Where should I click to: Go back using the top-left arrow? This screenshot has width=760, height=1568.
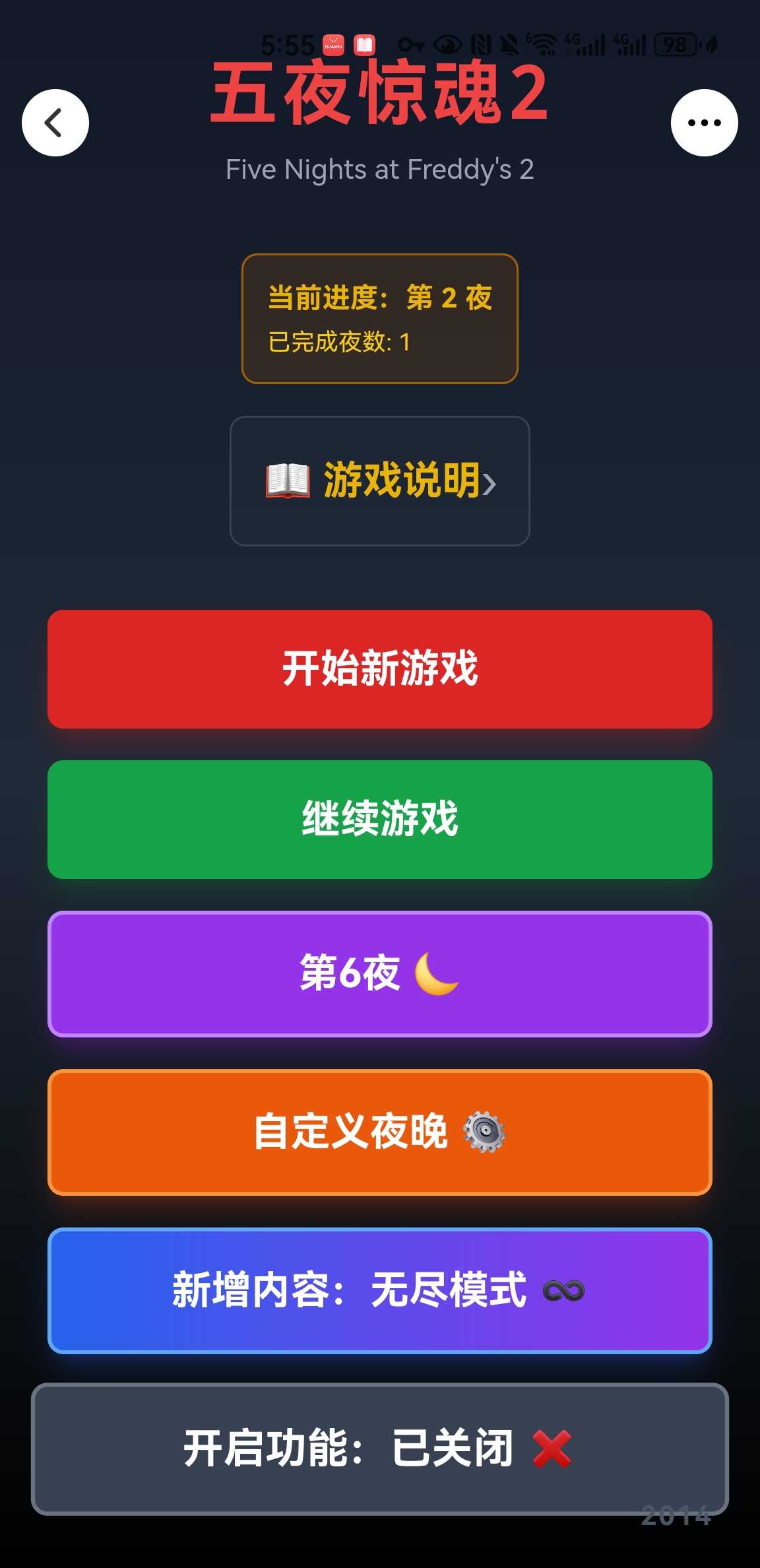point(55,123)
